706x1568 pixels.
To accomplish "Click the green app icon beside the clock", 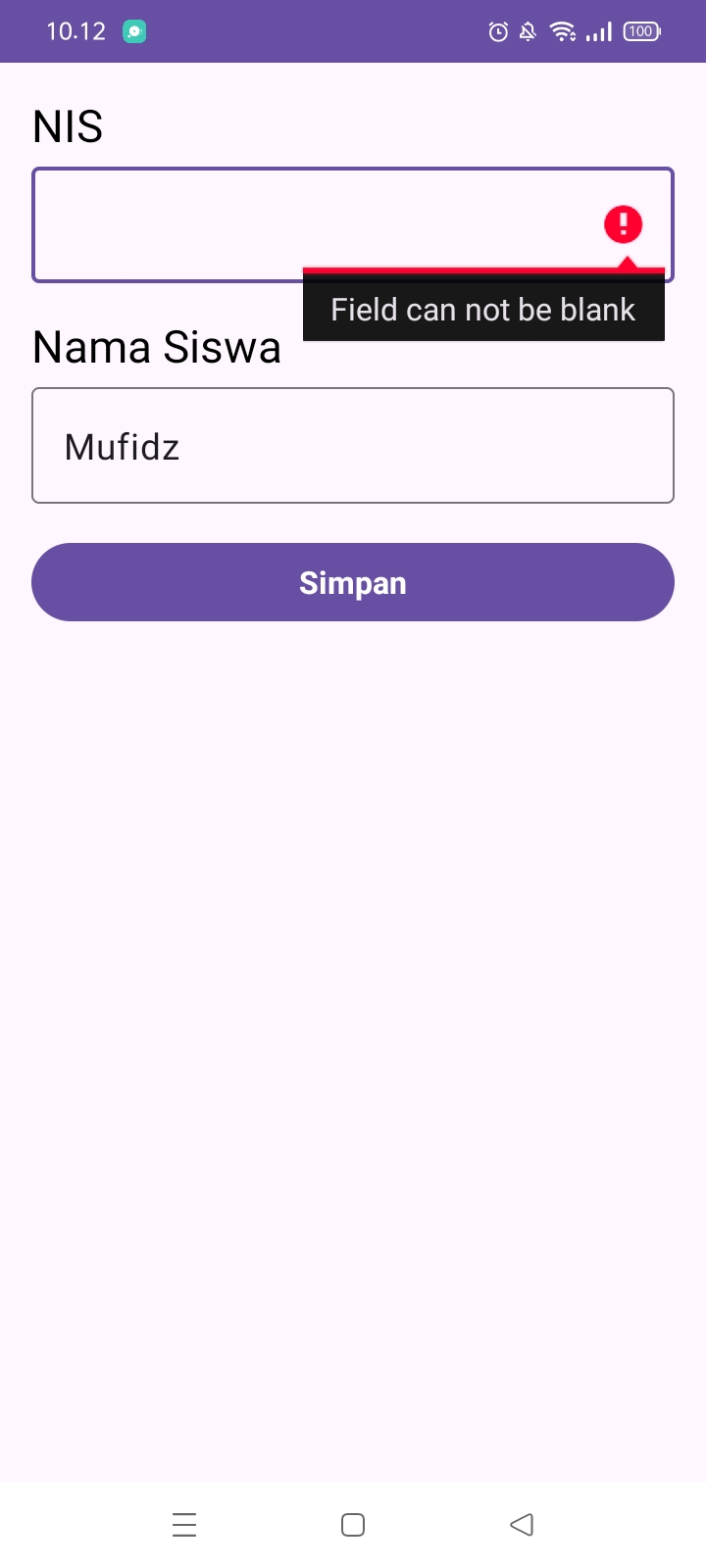I will tap(133, 31).
